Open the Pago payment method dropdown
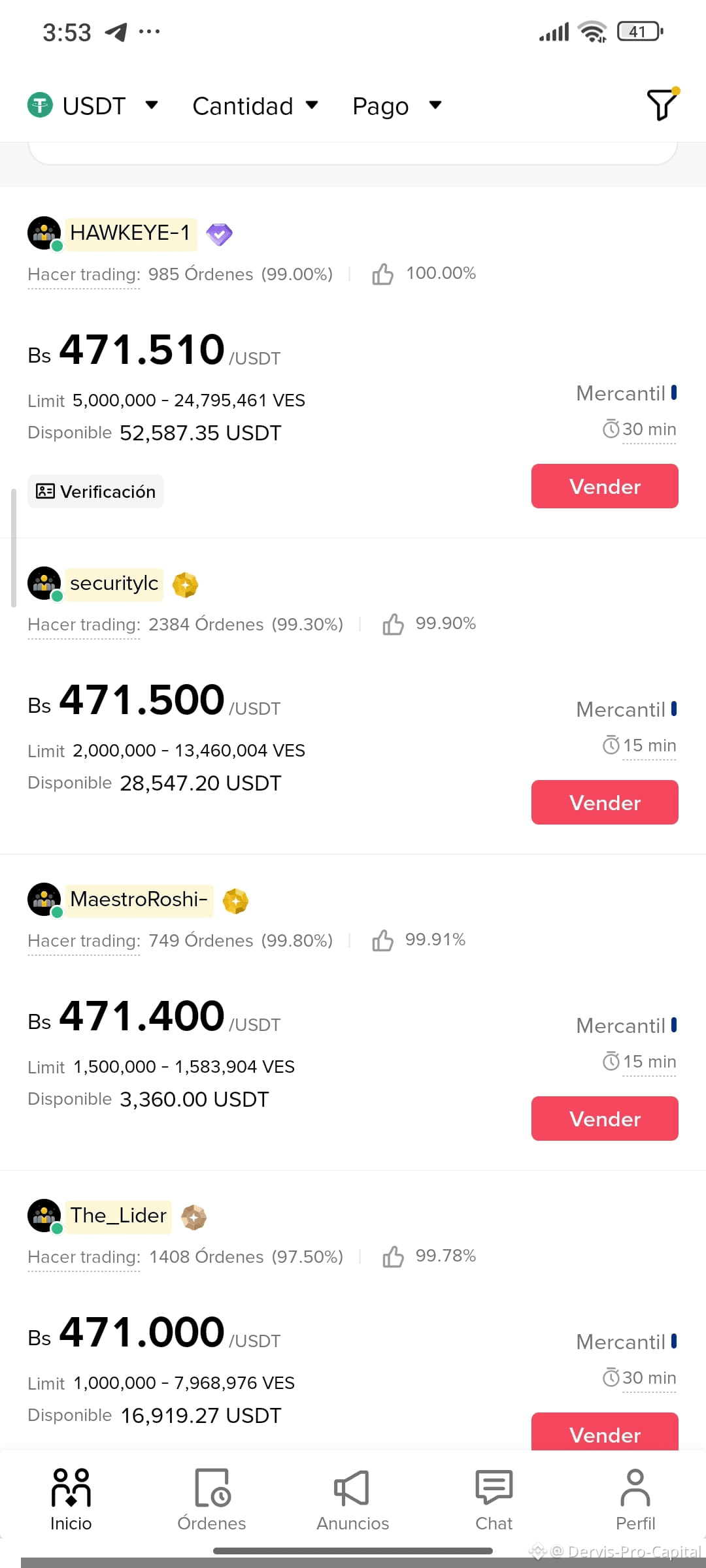The image size is (706, 1568). tap(396, 105)
